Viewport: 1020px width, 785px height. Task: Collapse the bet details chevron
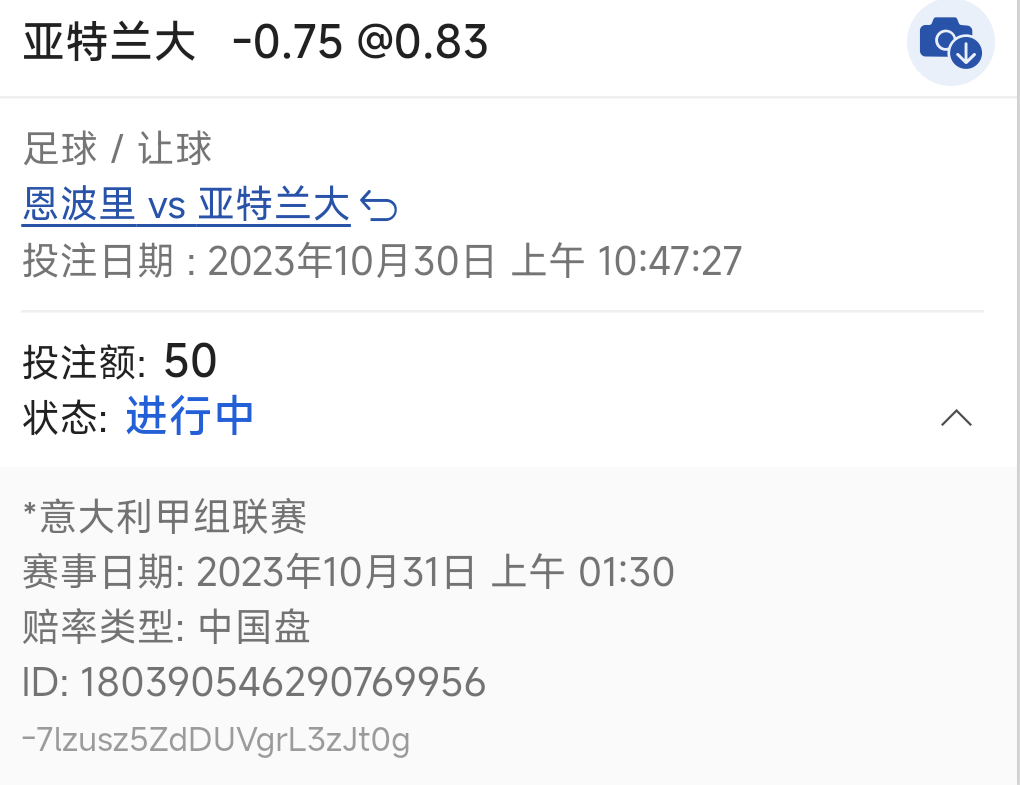pyautogui.click(x=956, y=418)
